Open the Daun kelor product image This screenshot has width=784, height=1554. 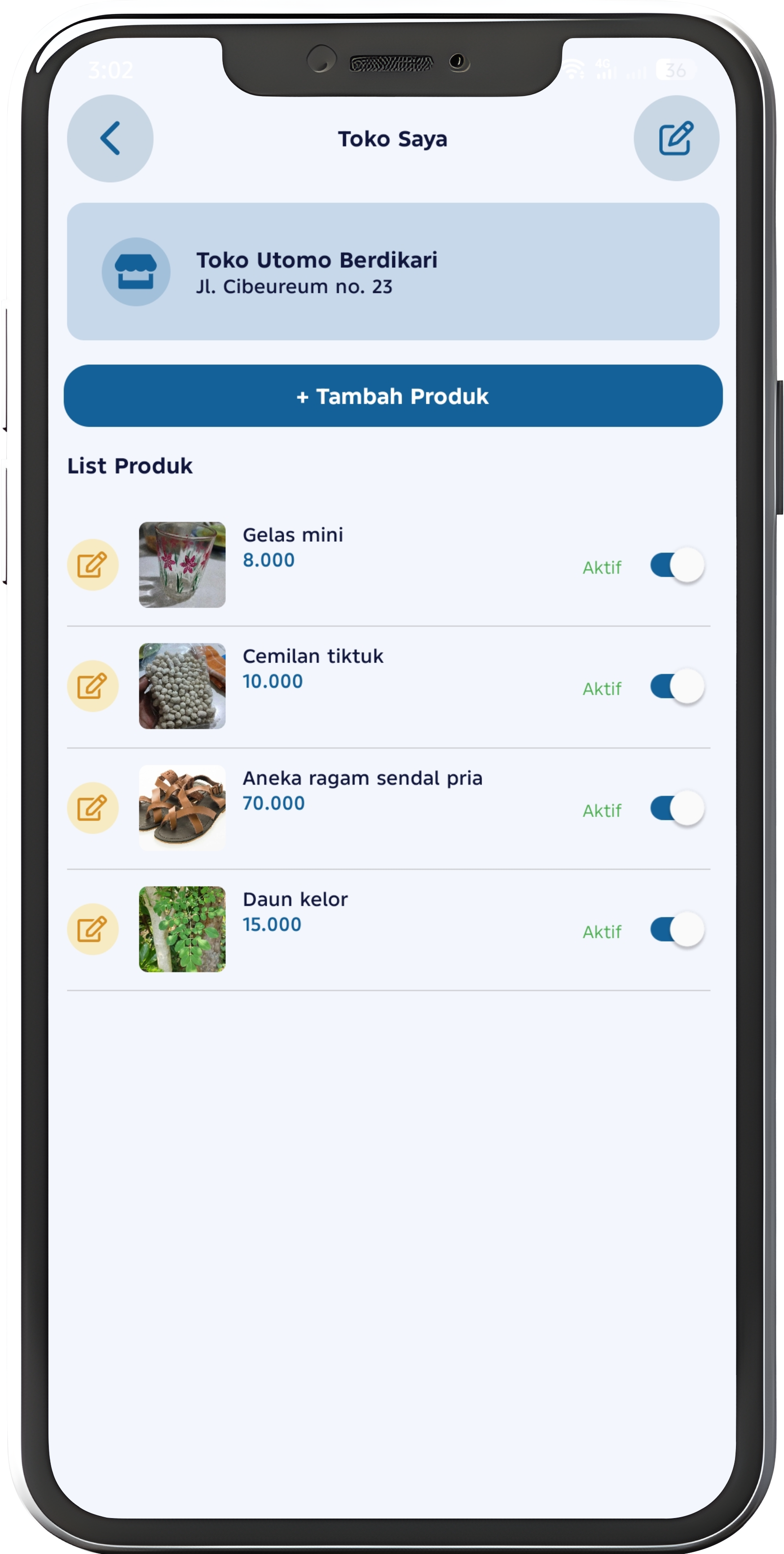coord(182,929)
